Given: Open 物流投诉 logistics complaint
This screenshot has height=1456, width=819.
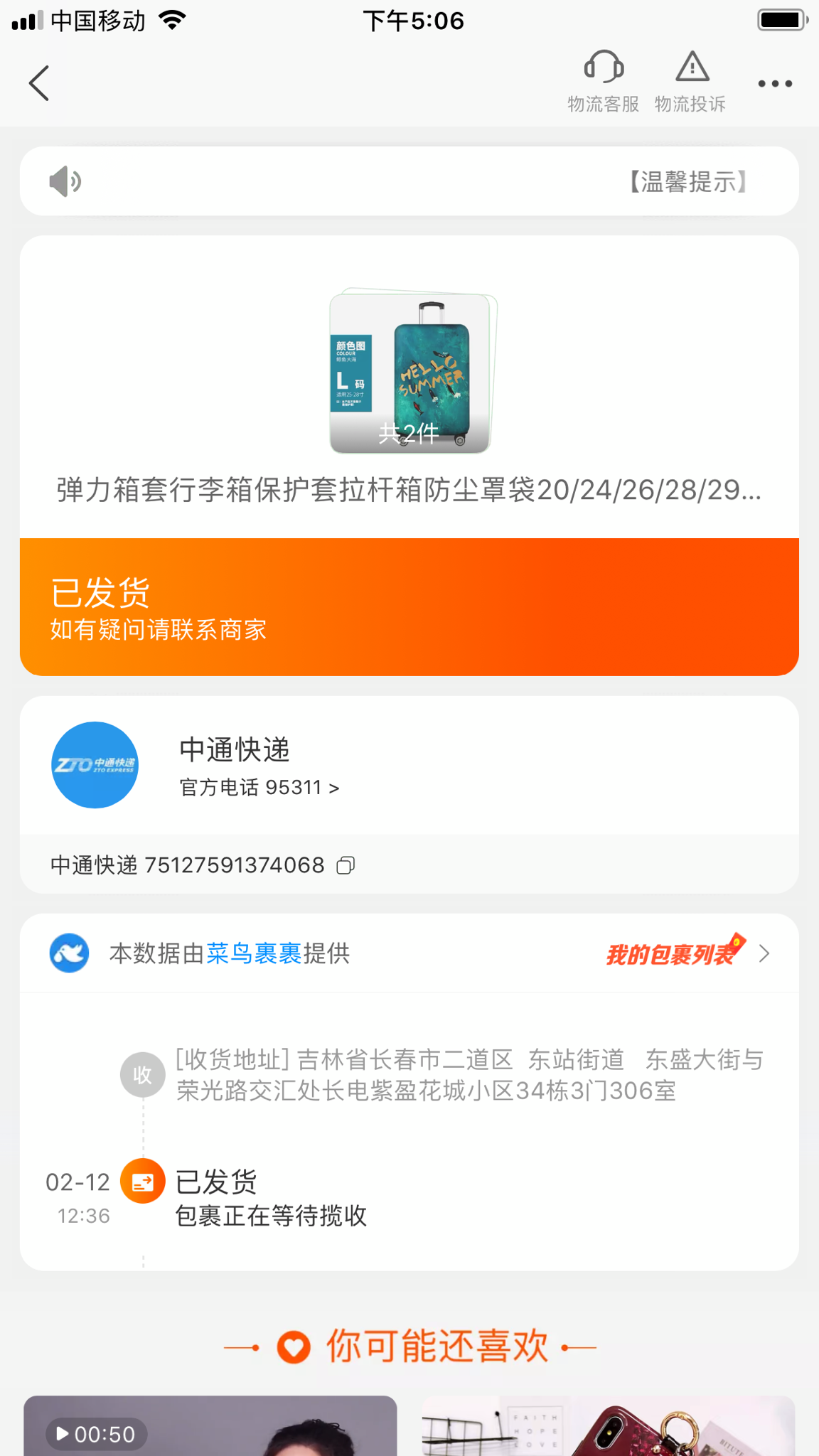Looking at the screenshot, I should point(690,81).
